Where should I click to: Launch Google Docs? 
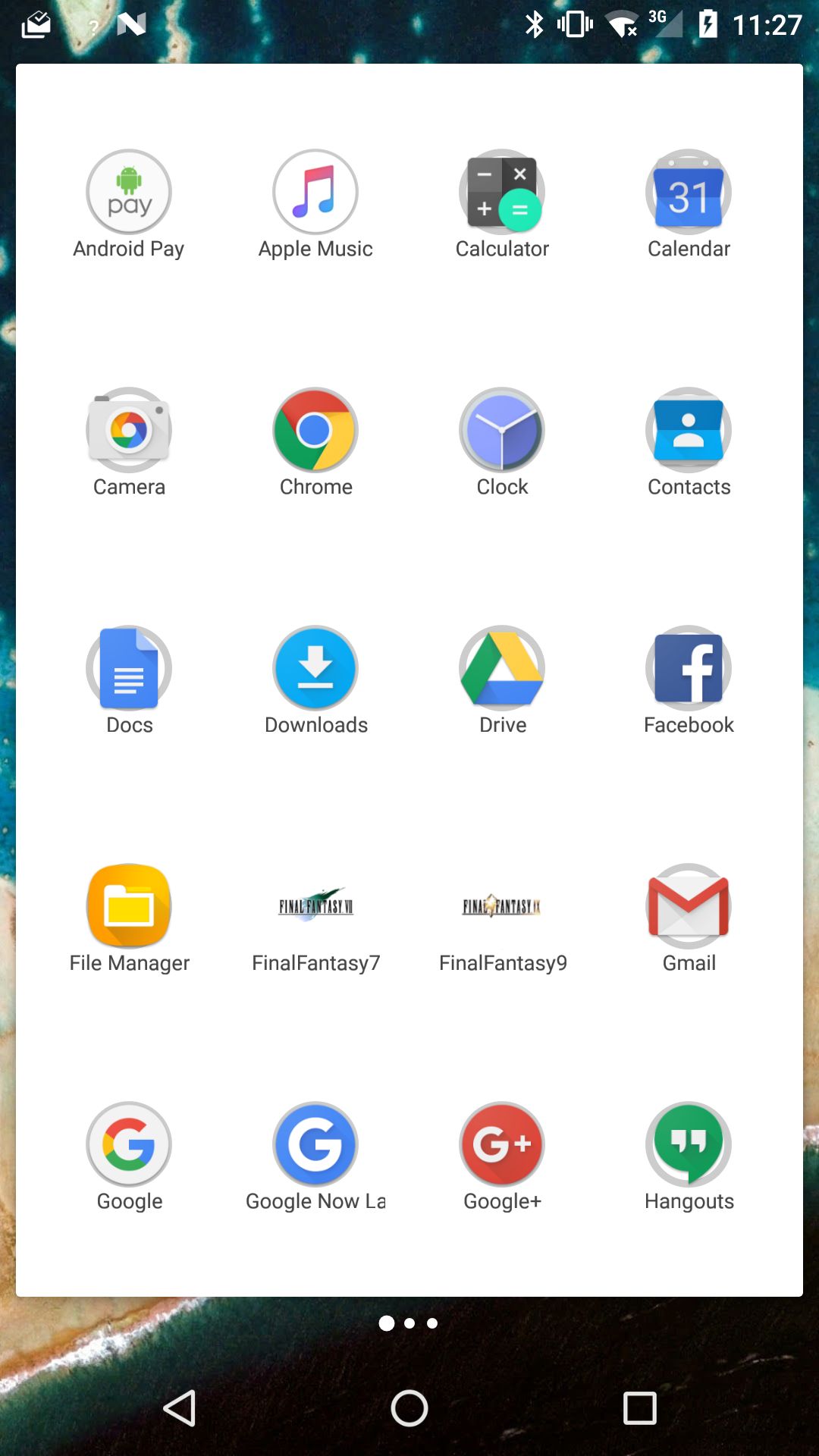click(x=129, y=669)
